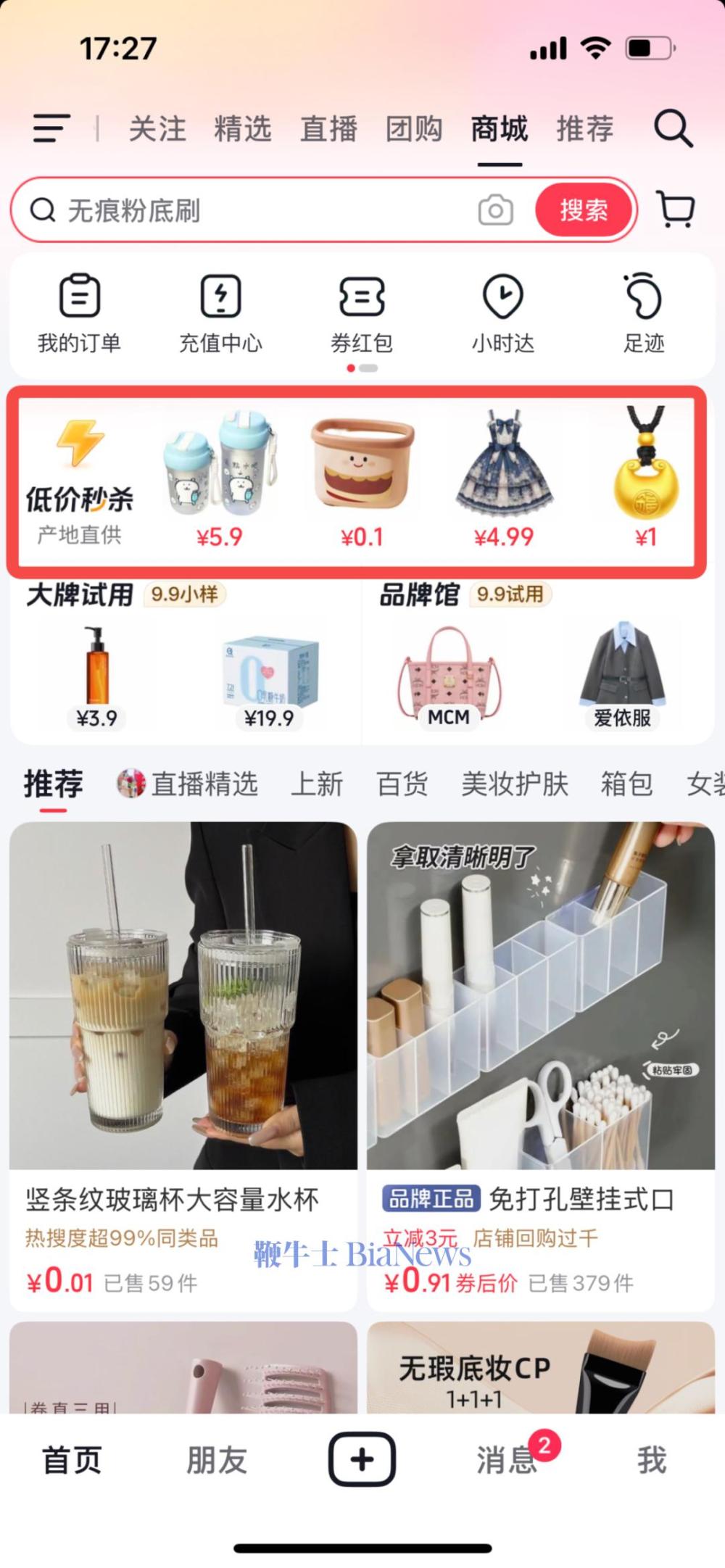Open the hamburger menu icon
725x1568 pixels.
(x=51, y=128)
